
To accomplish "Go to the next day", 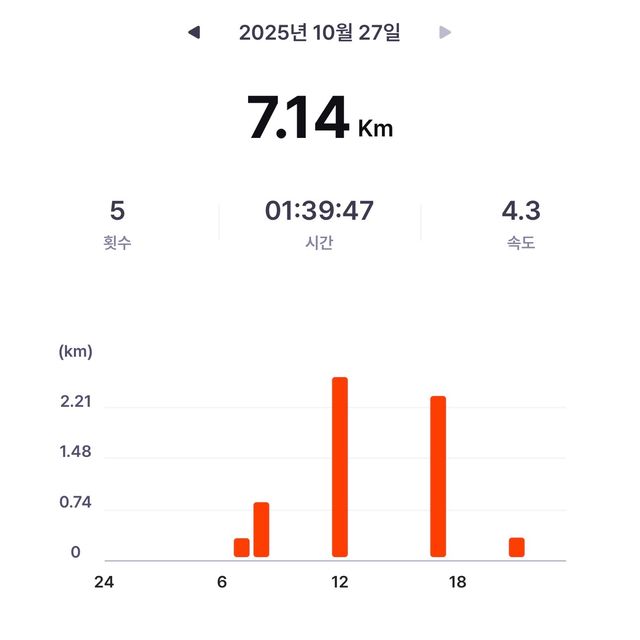I will [x=445, y=33].
